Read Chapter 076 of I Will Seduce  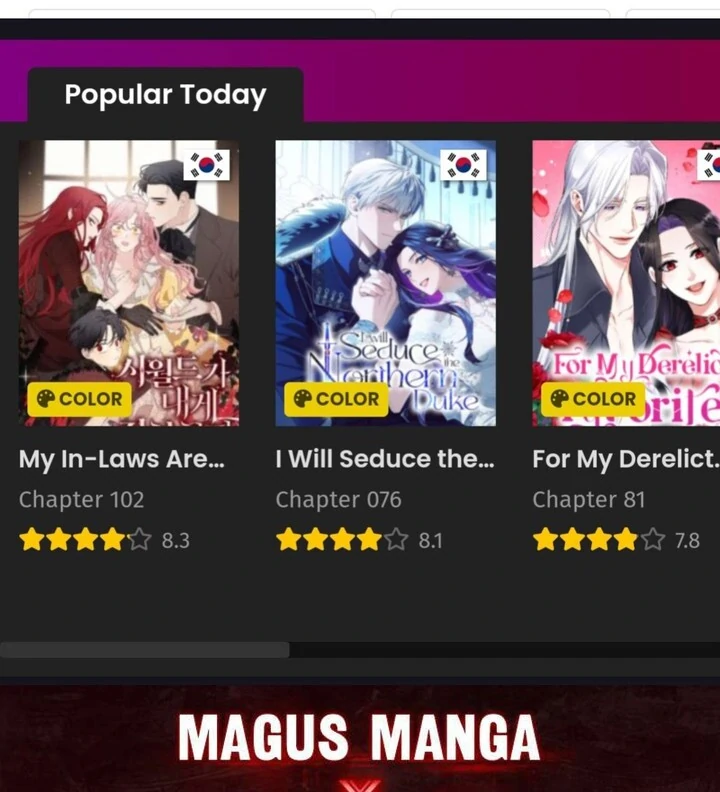(x=338, y=500)
